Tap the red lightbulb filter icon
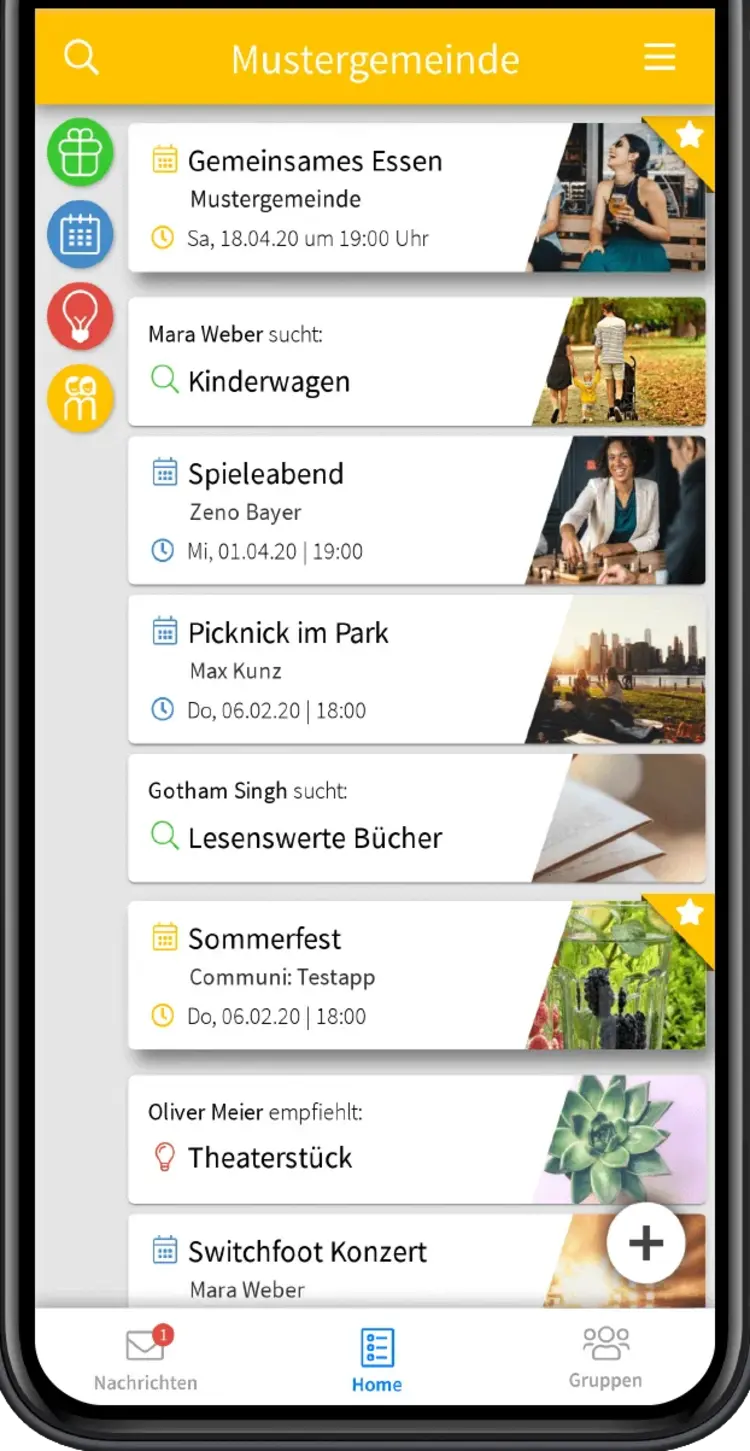 pyautogui.click(x=80, y=316)
